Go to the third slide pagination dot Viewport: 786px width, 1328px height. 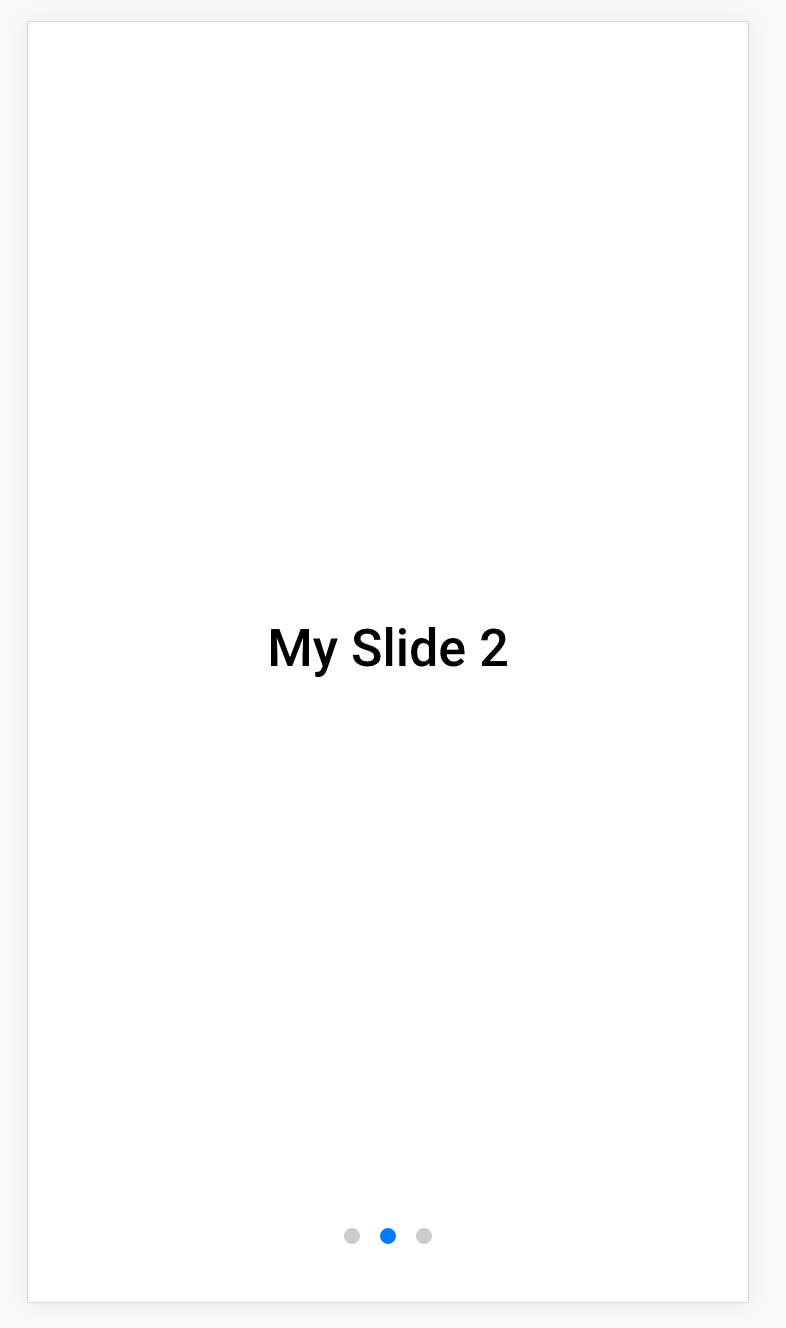[424, 1236]
